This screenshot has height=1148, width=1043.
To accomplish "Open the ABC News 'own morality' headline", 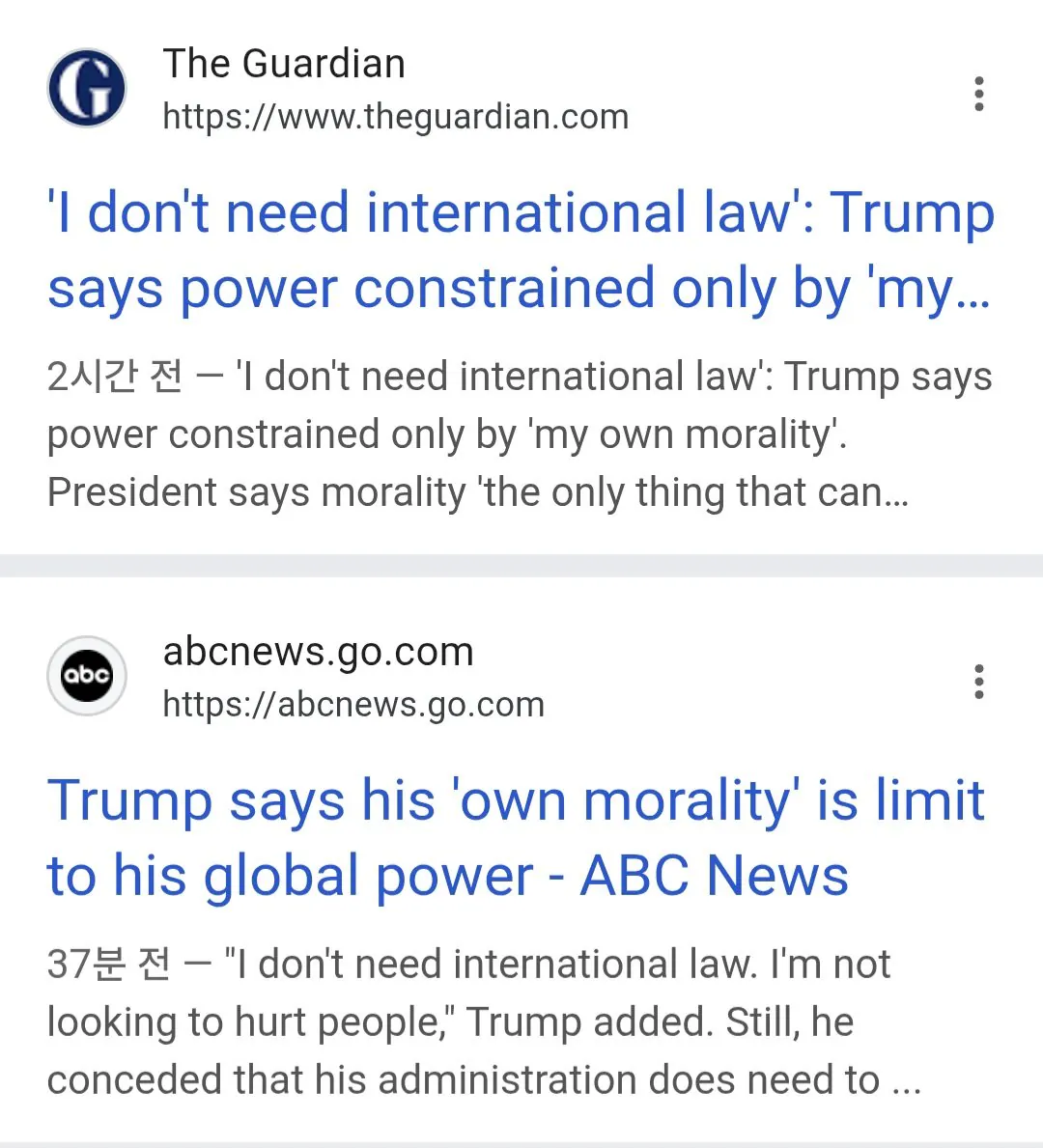I will pyautogui.click(x=516, y=837).
